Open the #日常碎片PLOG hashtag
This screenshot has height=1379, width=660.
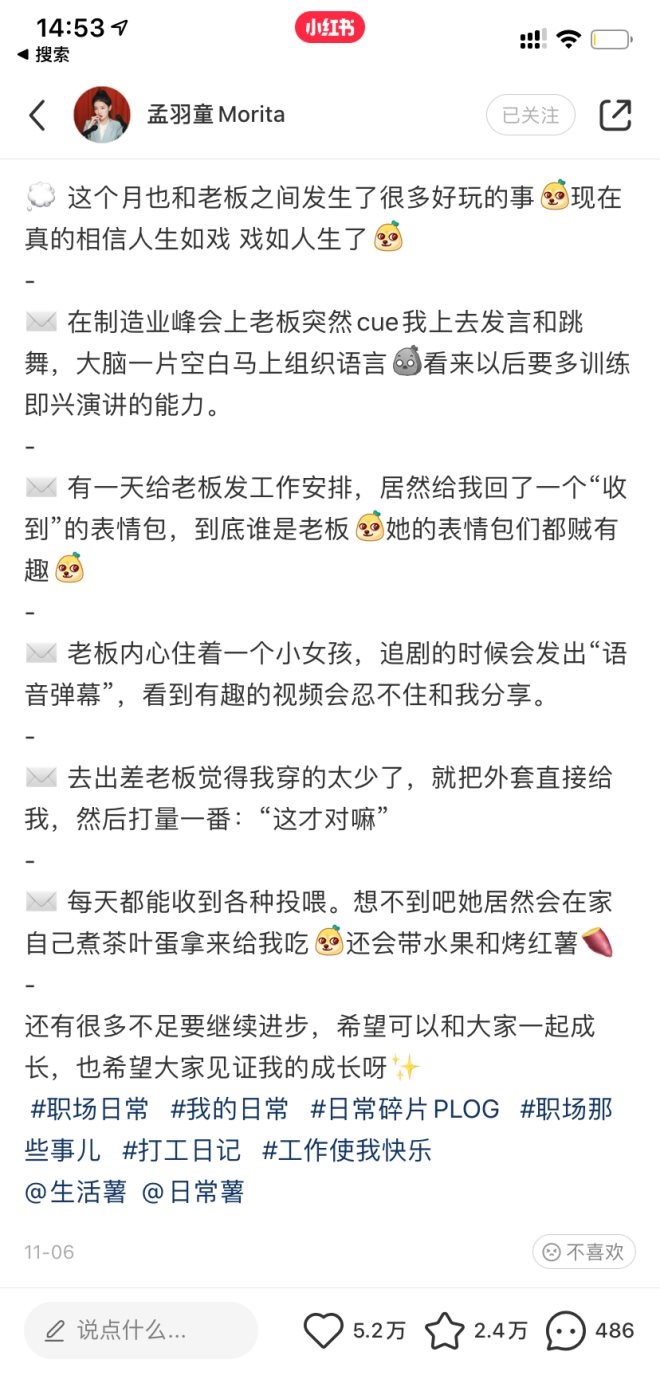405,1108
